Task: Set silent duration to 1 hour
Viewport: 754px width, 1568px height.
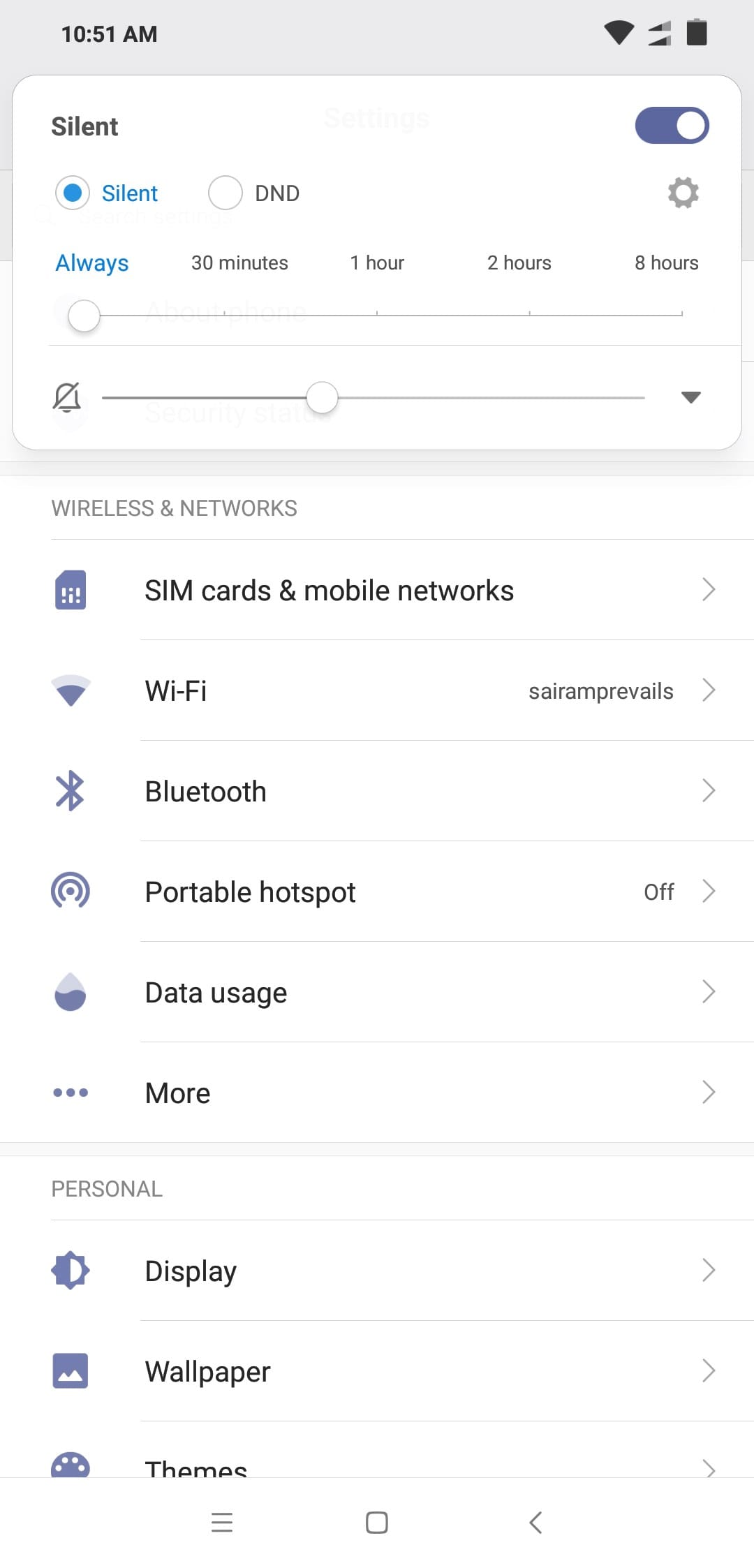Action: point(377,263)
